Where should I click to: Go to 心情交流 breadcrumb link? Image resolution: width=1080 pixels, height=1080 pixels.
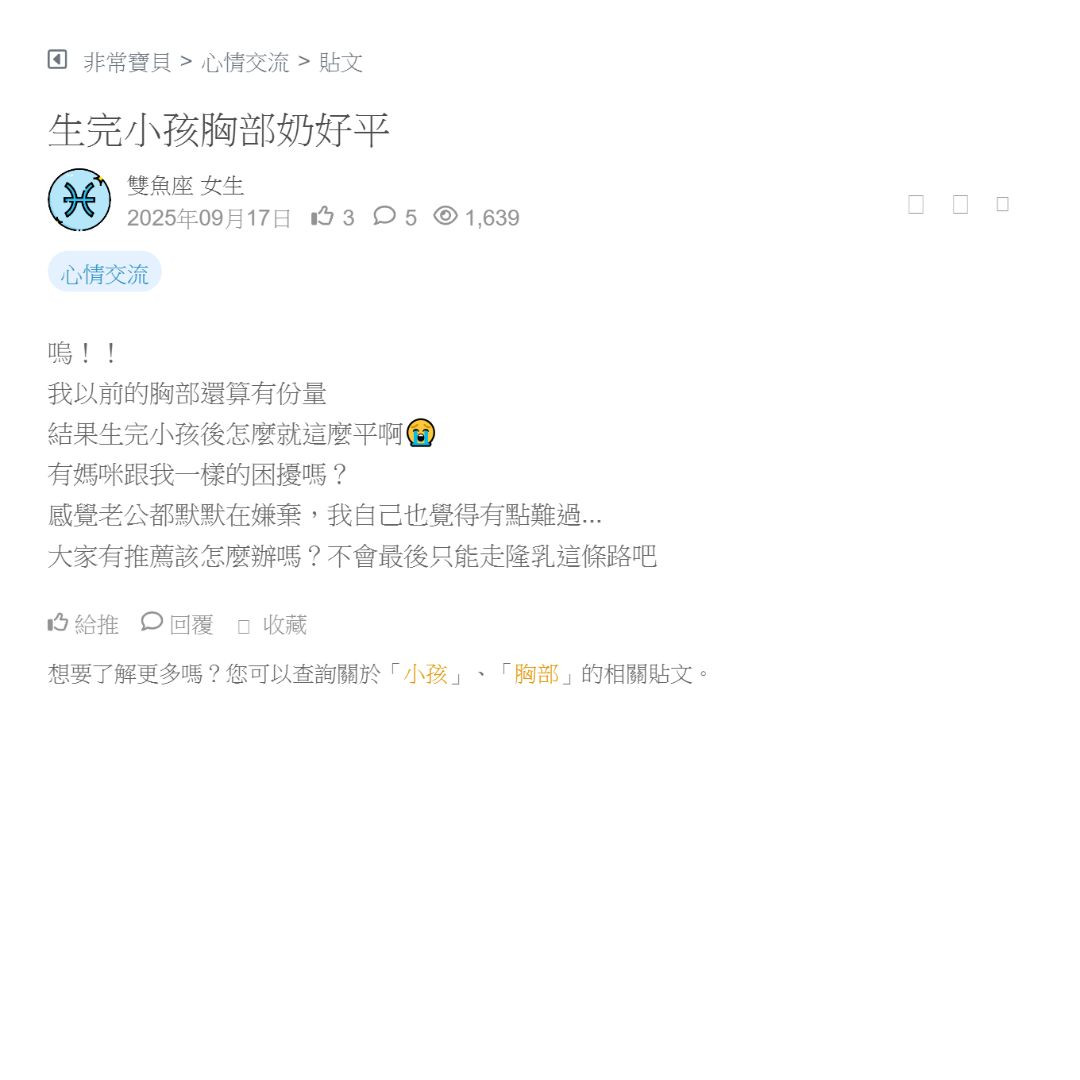245,62
